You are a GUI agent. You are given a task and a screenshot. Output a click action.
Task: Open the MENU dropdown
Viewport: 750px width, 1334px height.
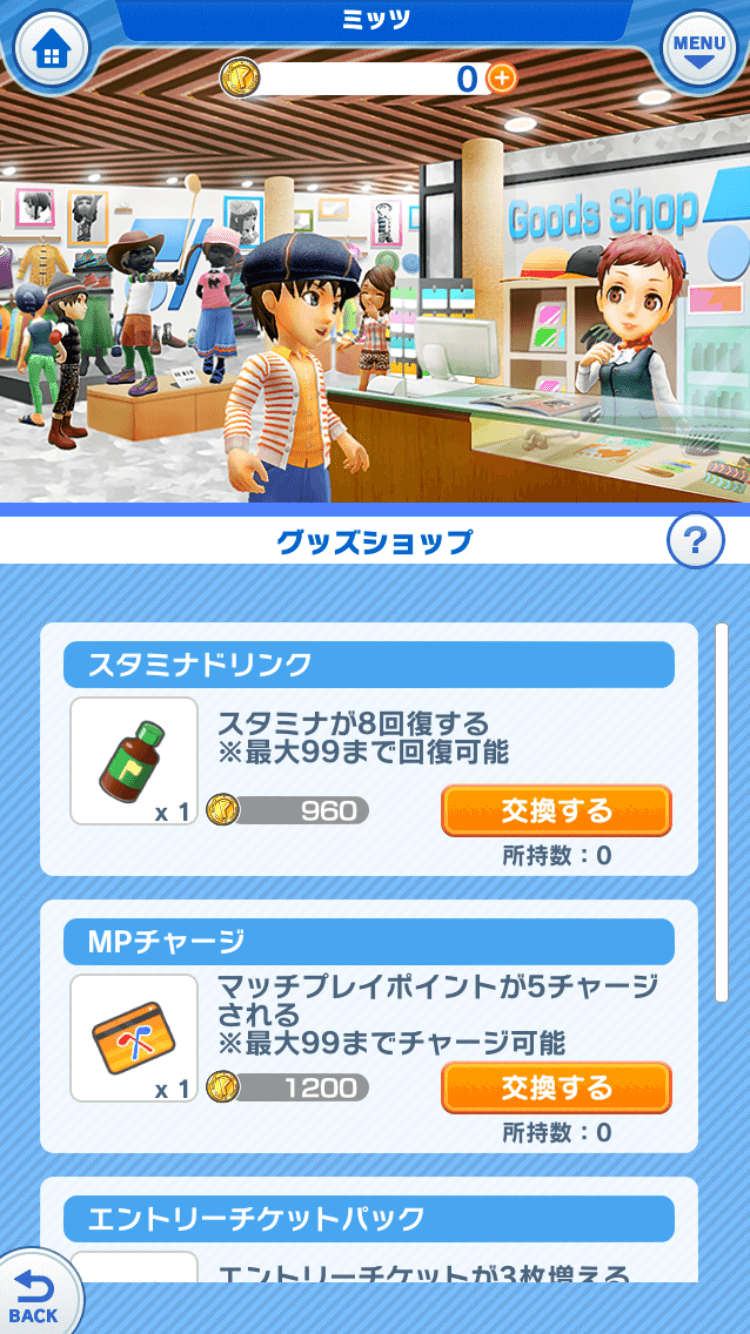point(699,48)
